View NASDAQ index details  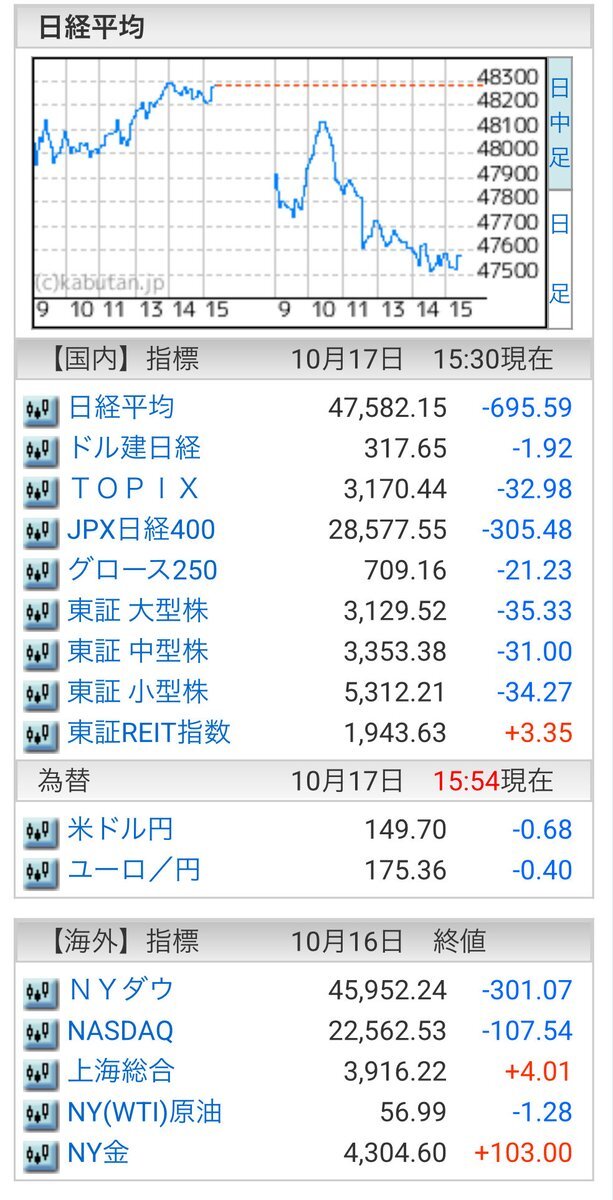[120, 1031]
